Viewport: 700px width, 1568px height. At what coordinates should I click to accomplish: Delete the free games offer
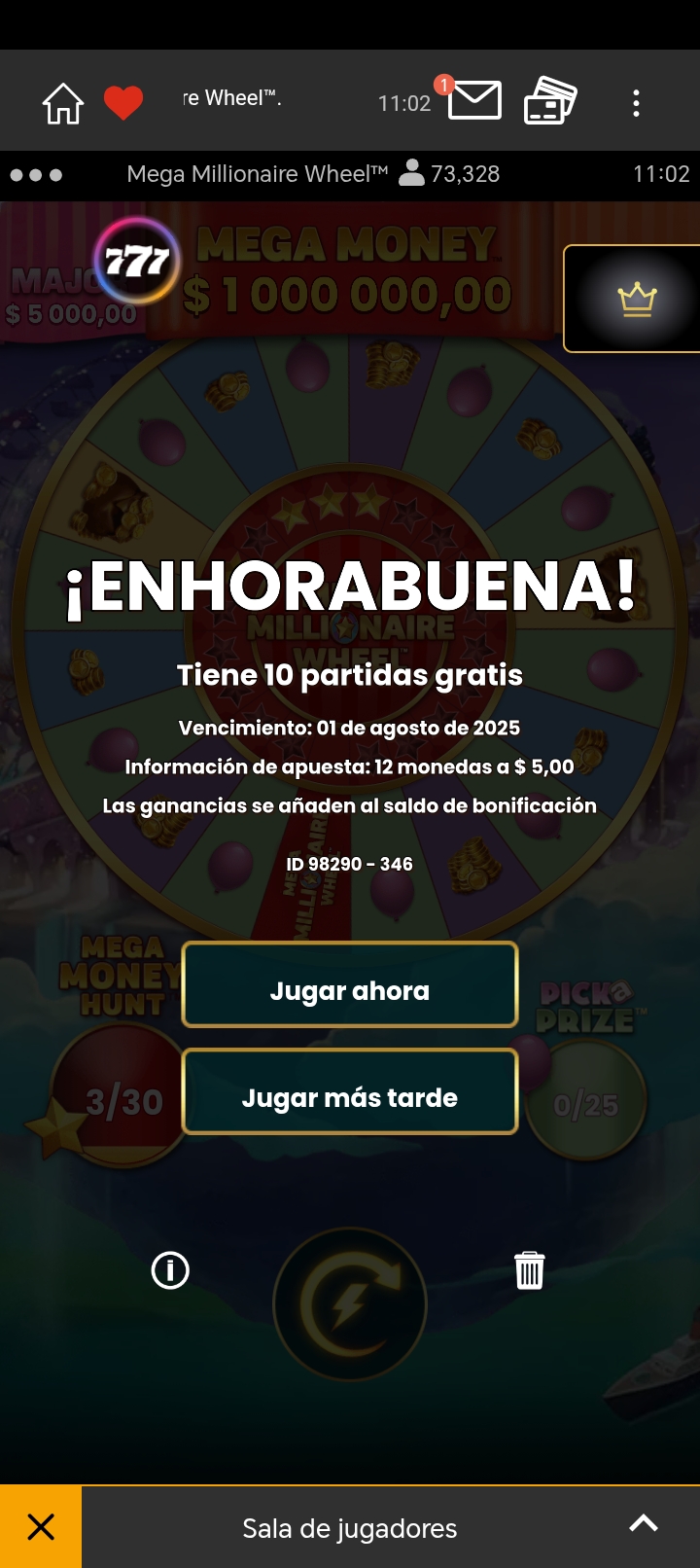tap(529, 1270)
